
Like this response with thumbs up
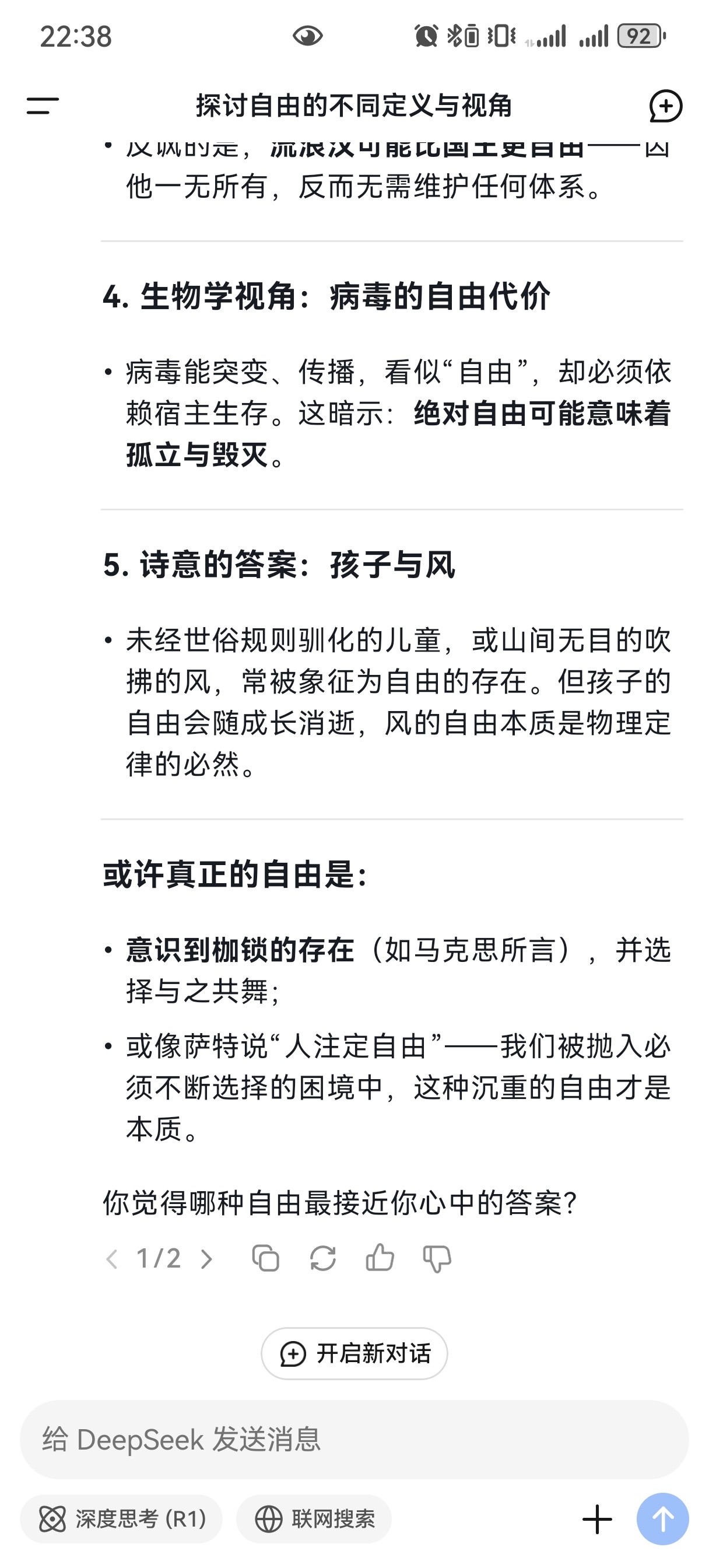pos(380,1258)
